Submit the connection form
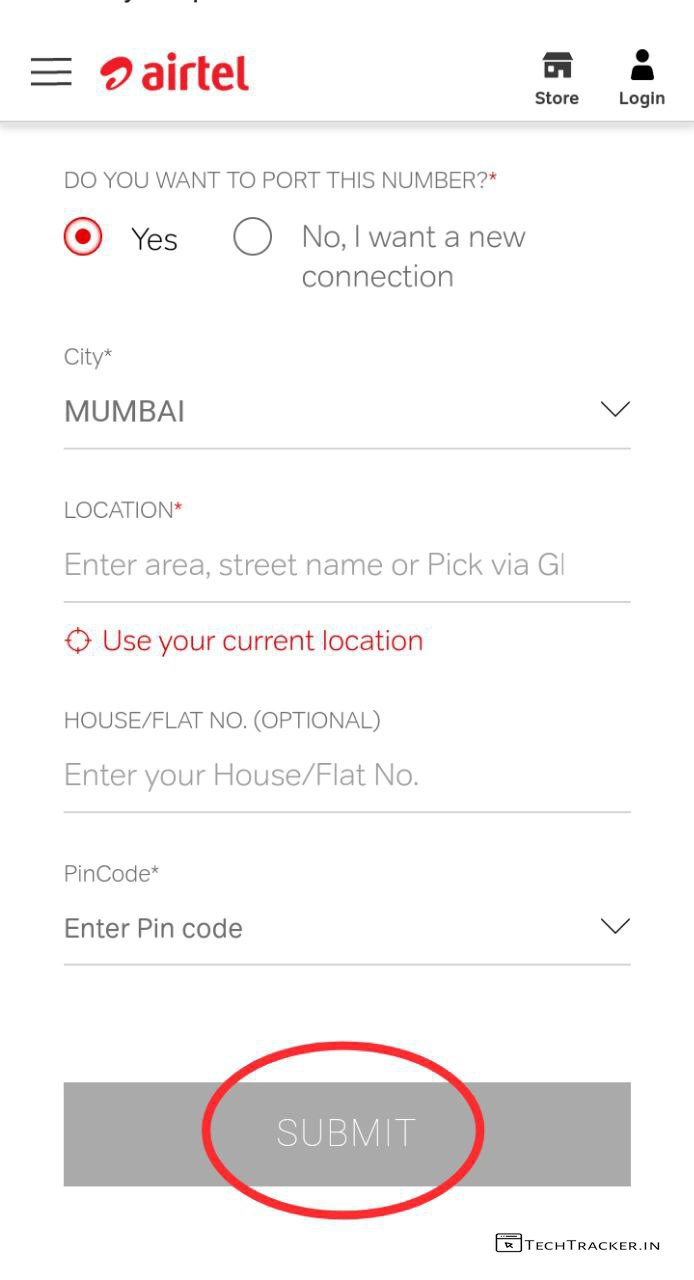This screenshot has width=694, height=1280. point(346,1133)
